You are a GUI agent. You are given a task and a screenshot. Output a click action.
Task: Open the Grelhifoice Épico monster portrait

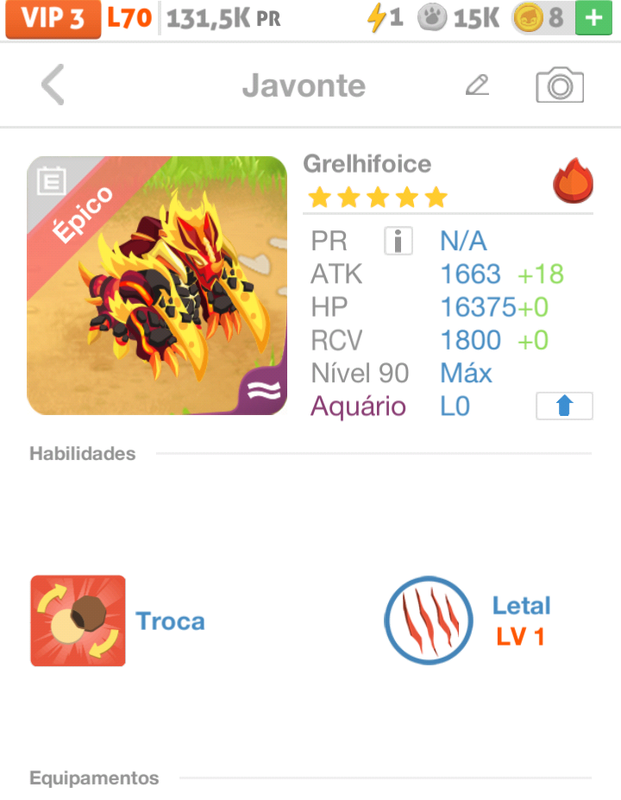click(157, 285)
